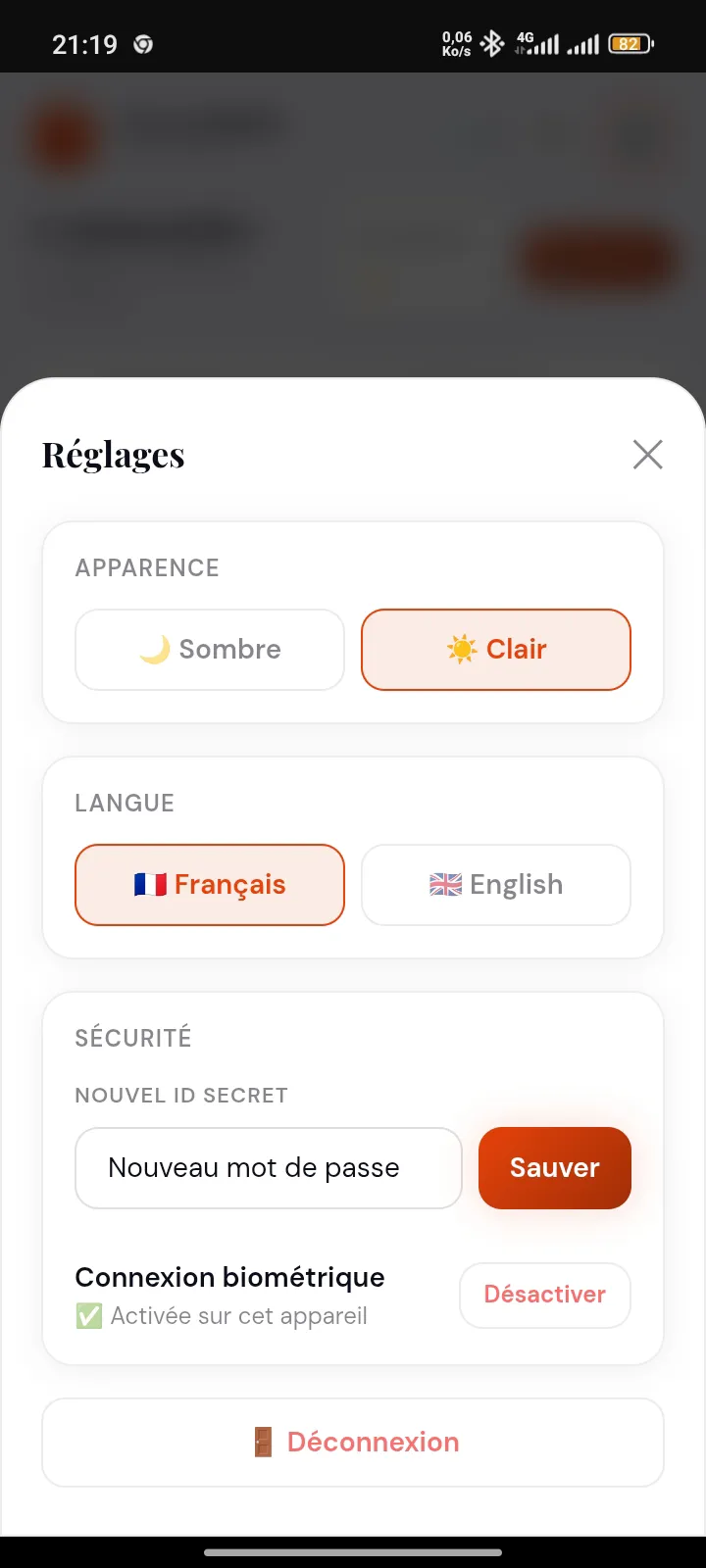Select the Clair theme
This screenshot has height=1568, width=706.
[496, 650]
